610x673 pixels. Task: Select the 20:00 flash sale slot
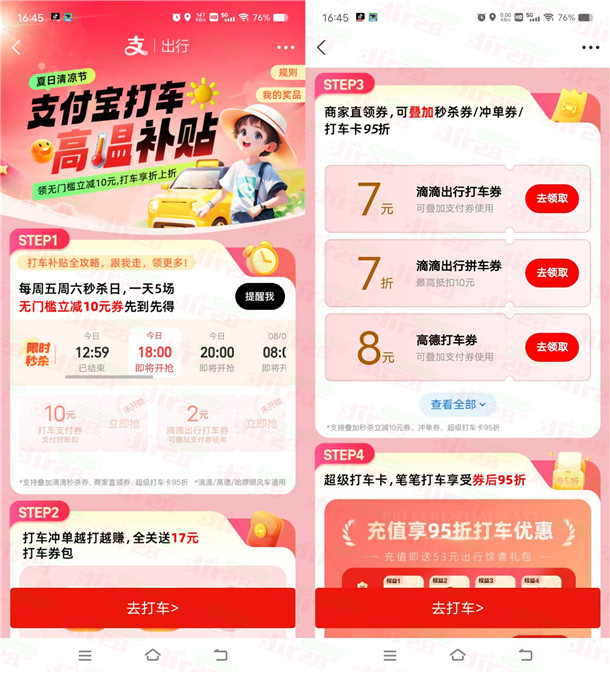[216, 352]
